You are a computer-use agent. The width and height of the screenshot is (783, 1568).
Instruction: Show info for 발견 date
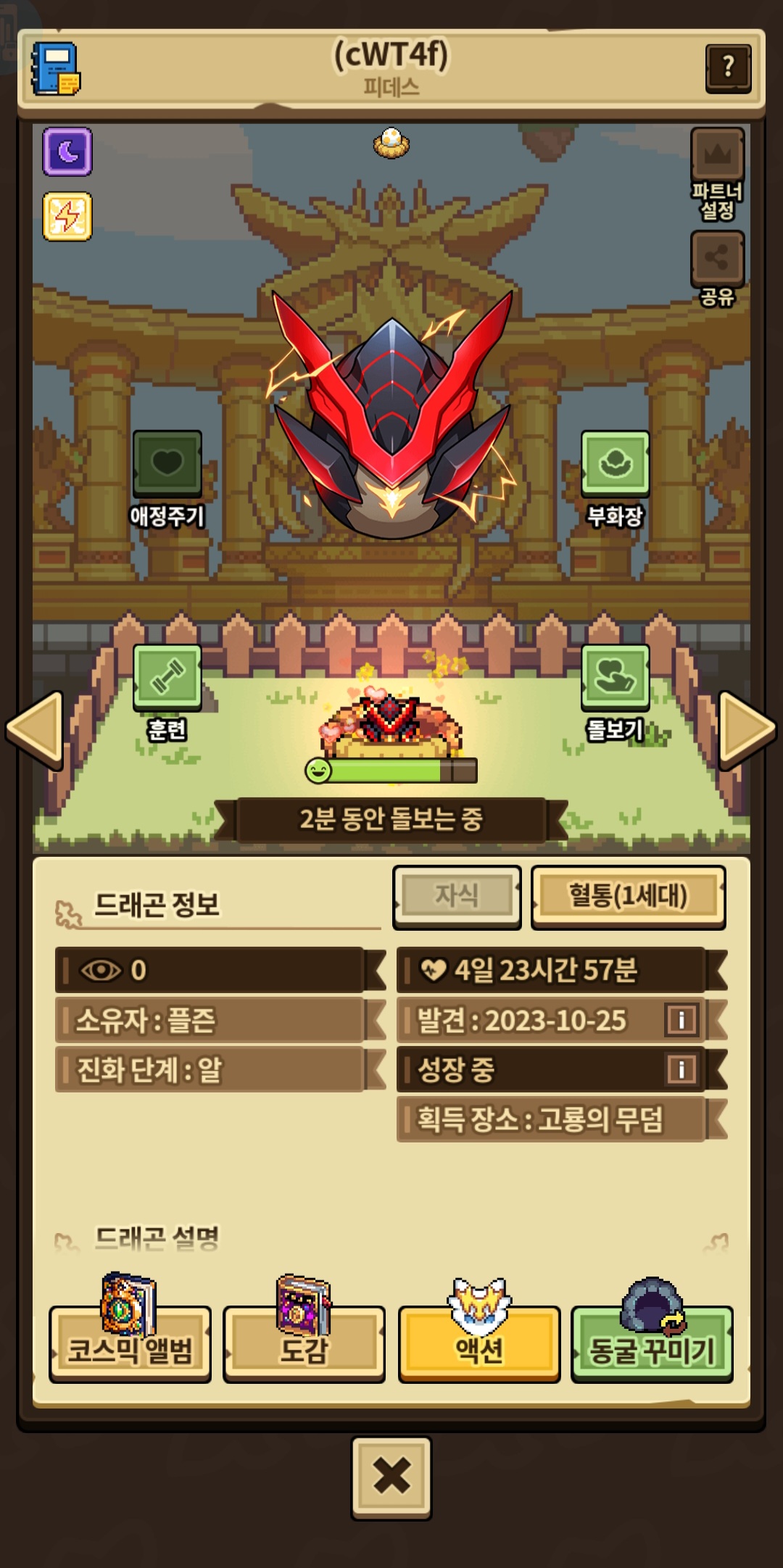[x=681, y=1020]
